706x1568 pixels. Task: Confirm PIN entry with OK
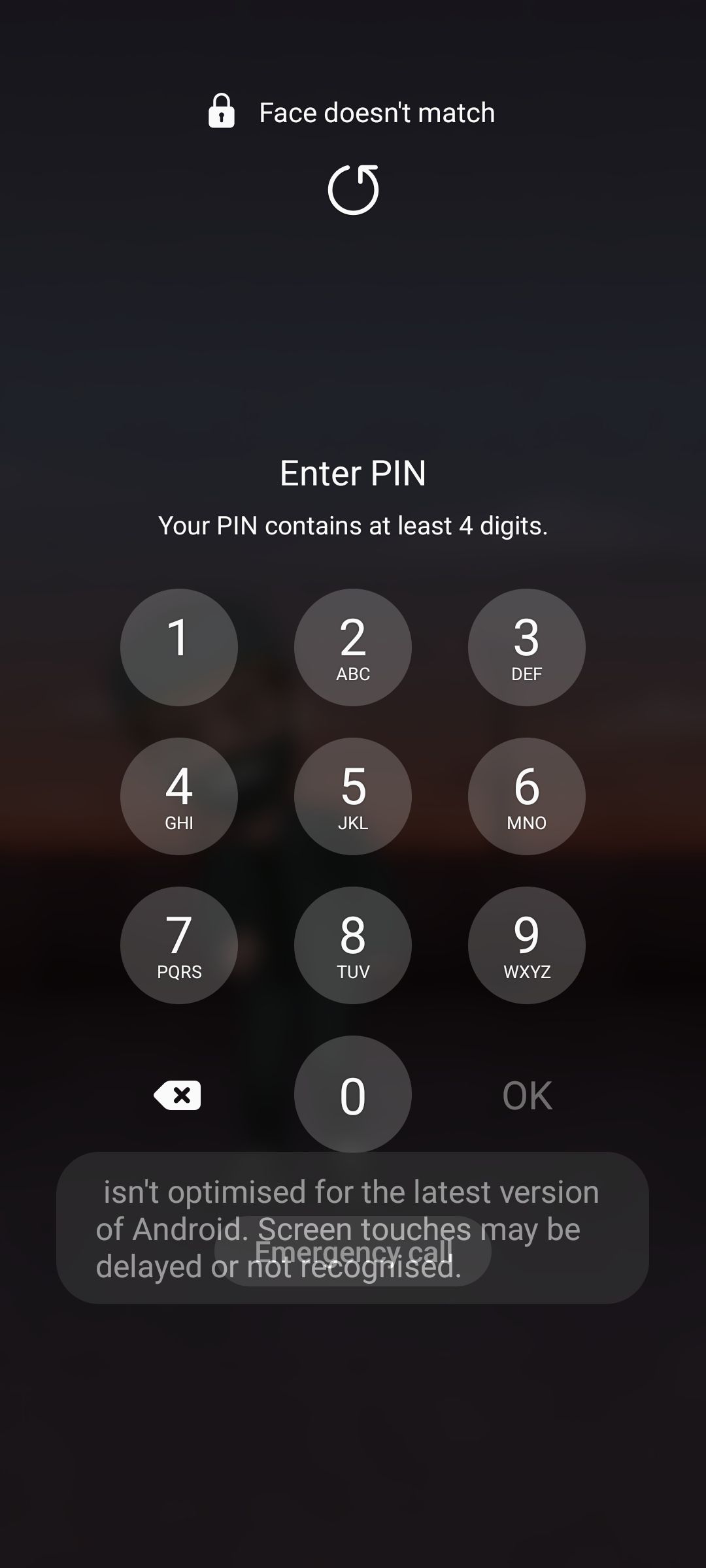[527, 1096]
